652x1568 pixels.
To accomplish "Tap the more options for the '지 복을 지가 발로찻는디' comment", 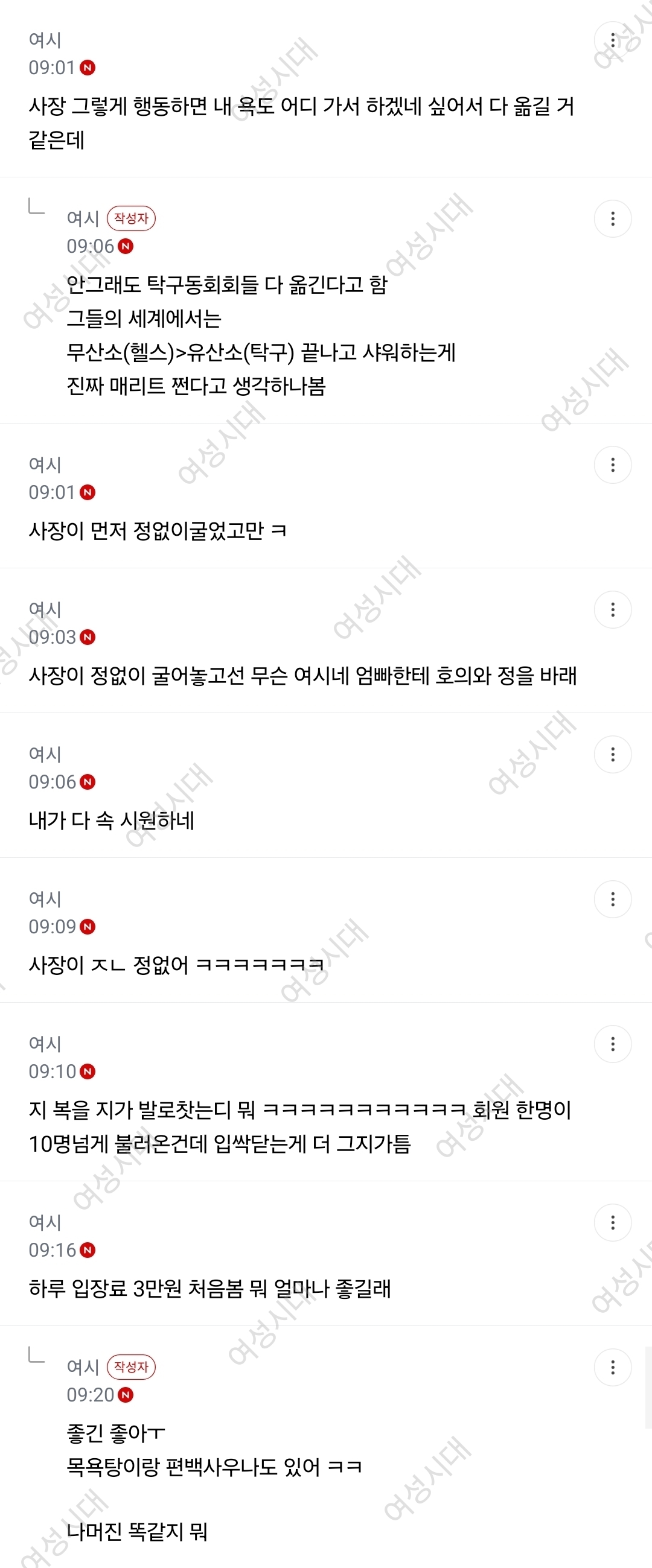I will tap(612, 1044).
